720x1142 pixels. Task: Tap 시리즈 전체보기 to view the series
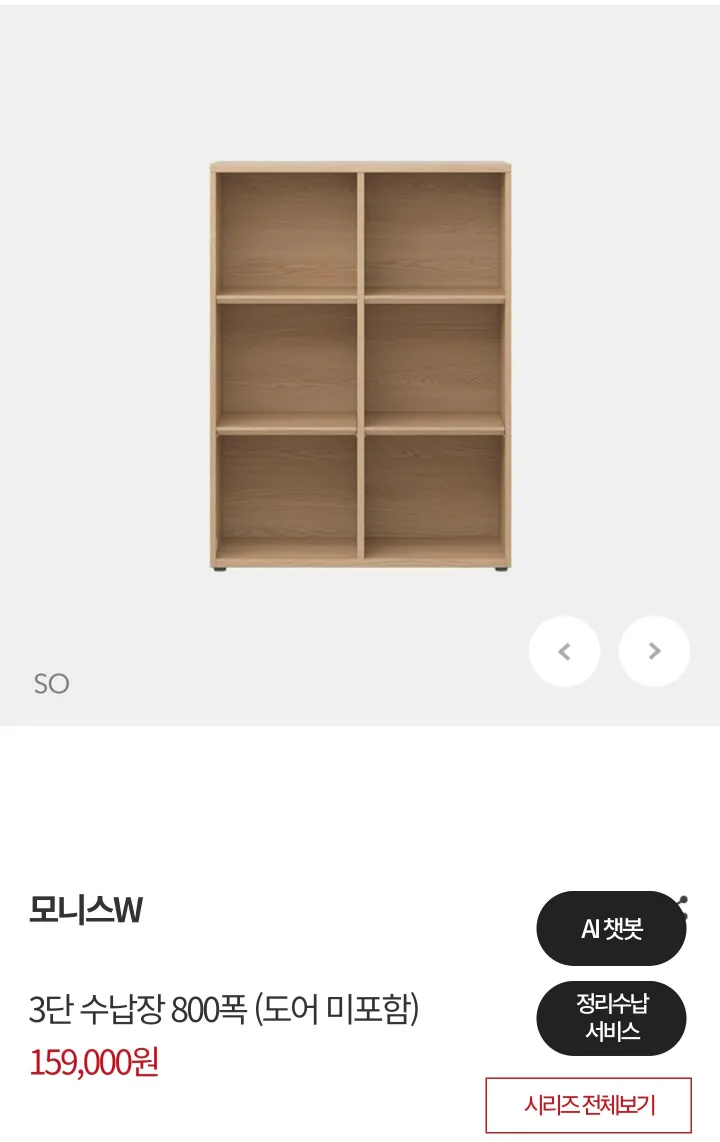click(x=588, y=1105)
